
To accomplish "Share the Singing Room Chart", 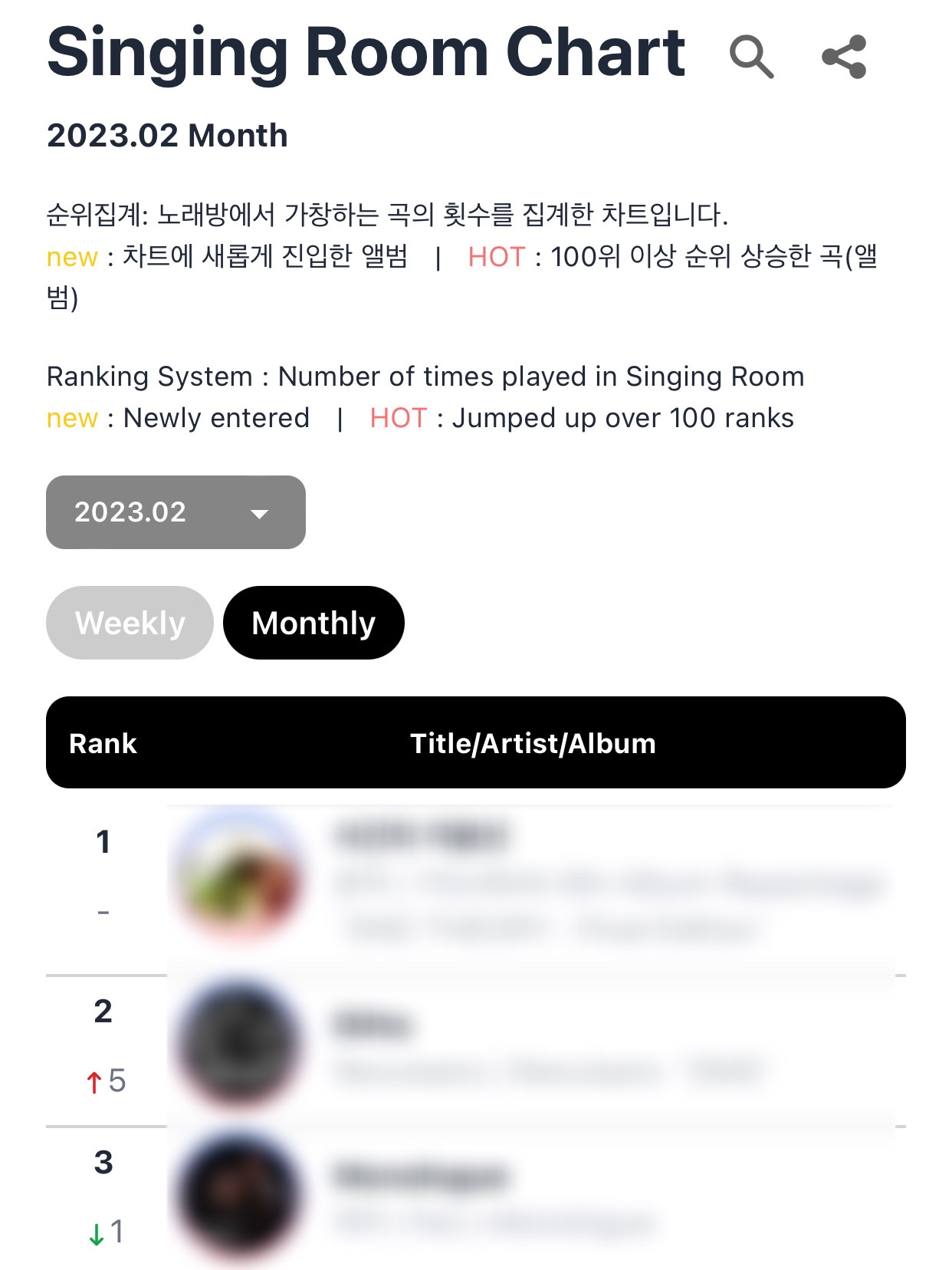I will pyautogui.click(x=844, y=56).
